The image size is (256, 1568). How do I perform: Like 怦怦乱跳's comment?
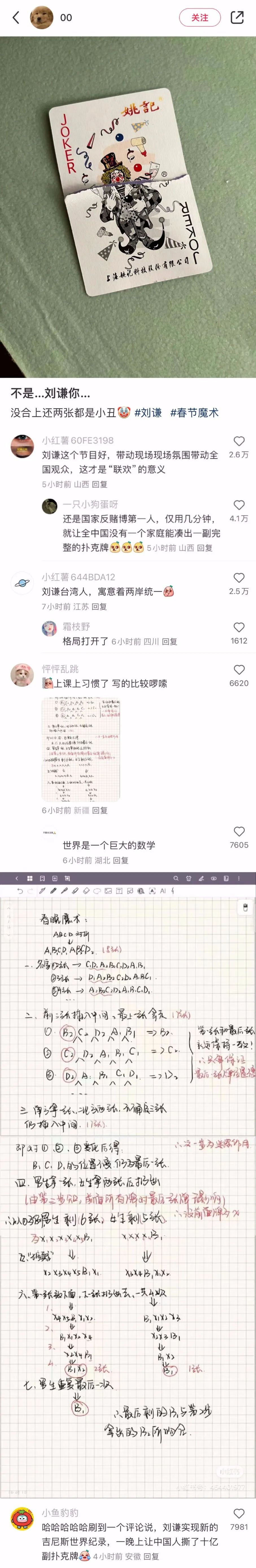239,669
